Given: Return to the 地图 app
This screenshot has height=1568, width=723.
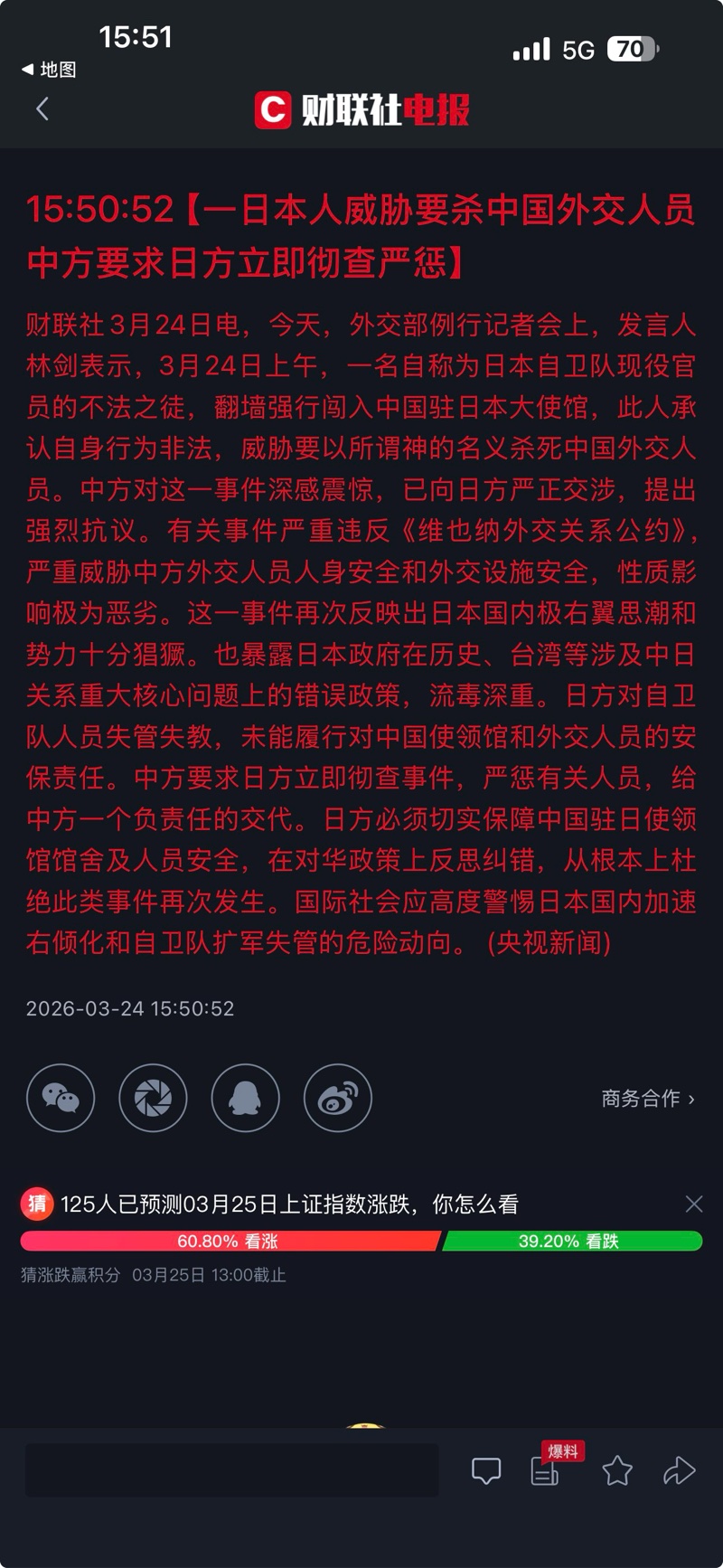Looking at the screenshot, I should pyautogui.click(x=49, y=70).
